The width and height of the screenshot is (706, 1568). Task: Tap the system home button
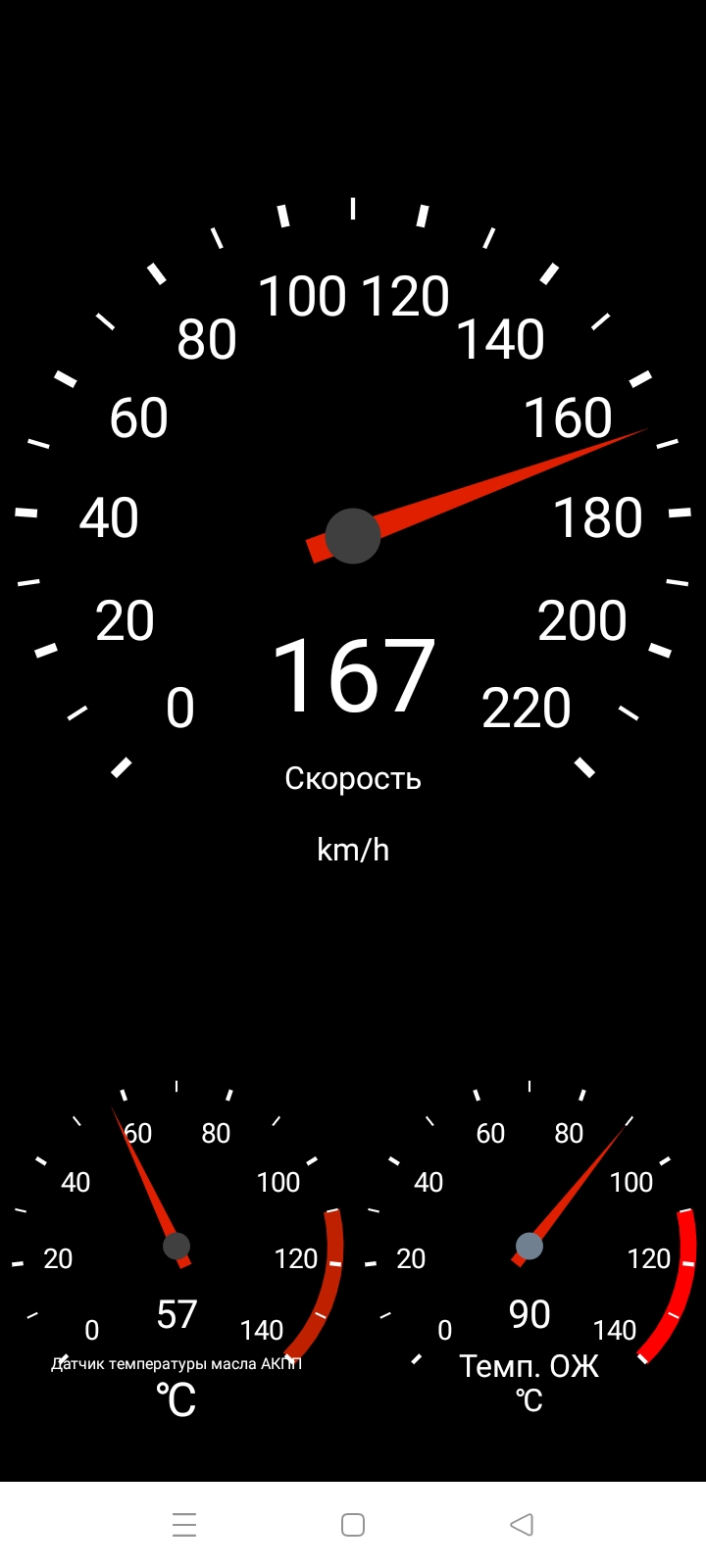(353, 1524)
